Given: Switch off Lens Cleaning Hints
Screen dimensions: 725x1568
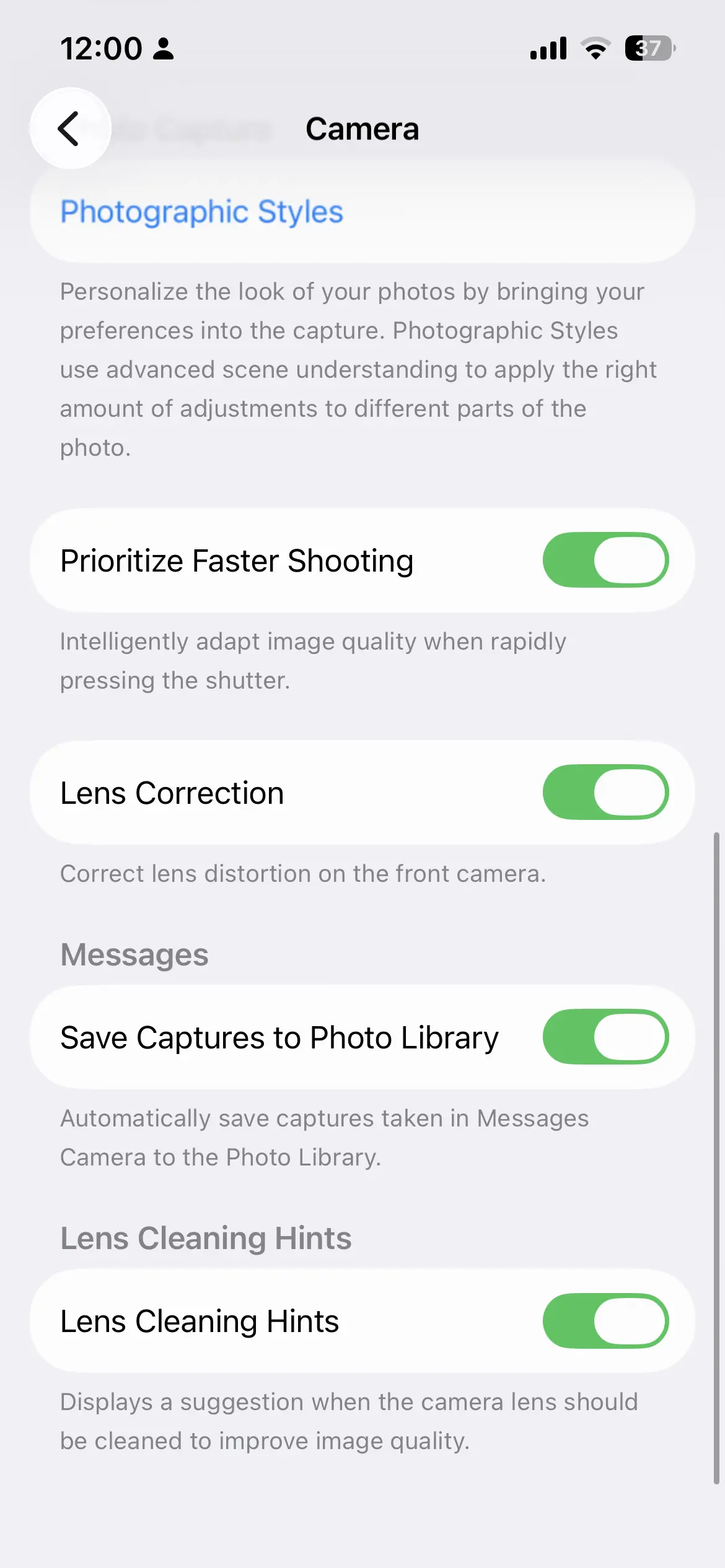Looking at the screenshot, I should [605, 1321].
